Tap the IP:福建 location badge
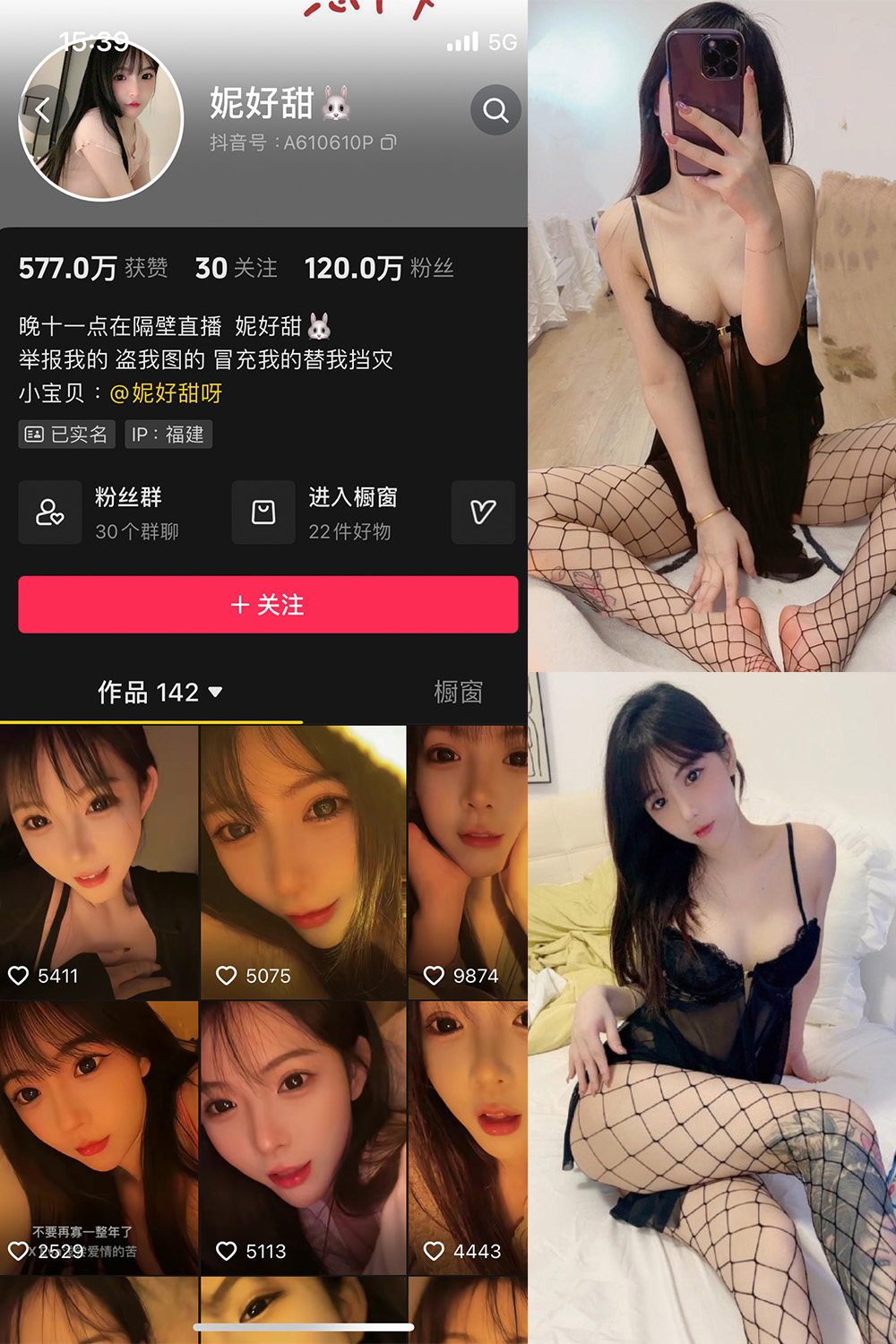 point(168,435)
